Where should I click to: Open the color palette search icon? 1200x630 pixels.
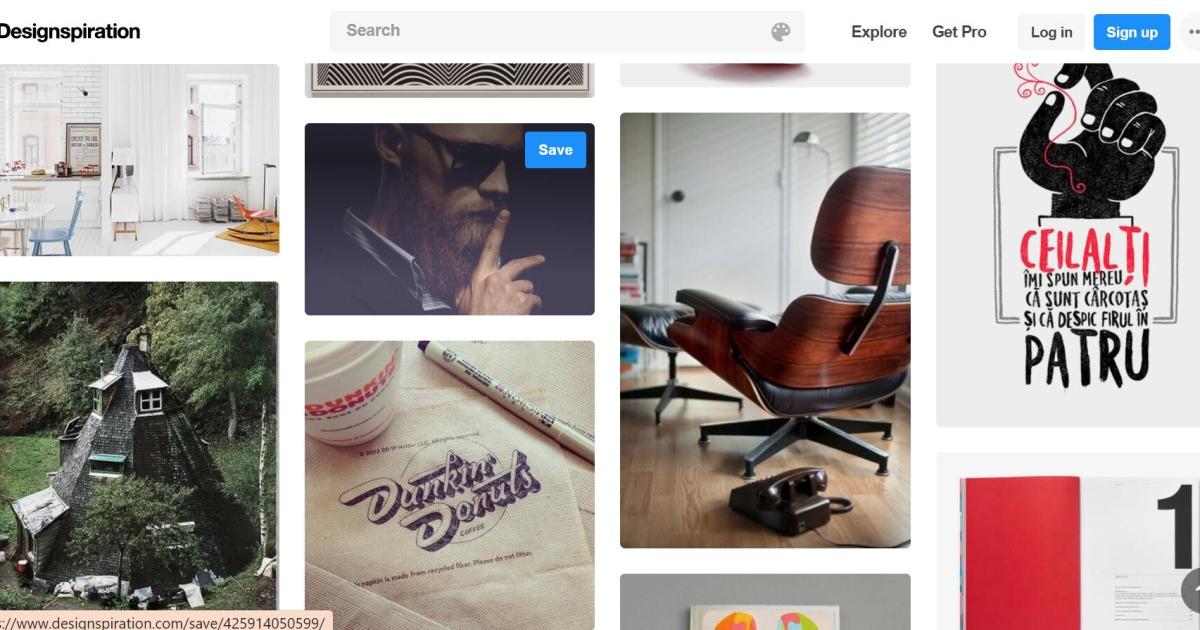point(781,32)
